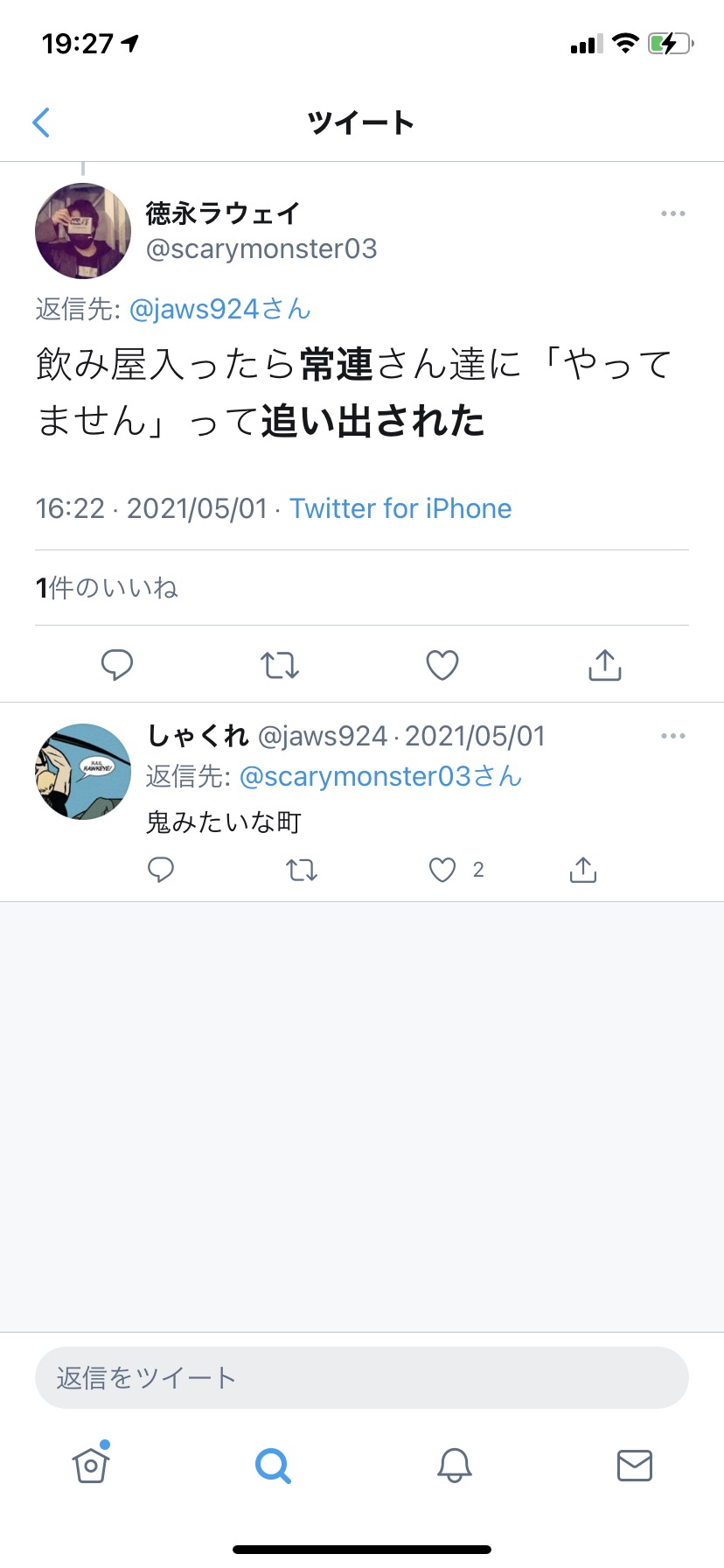Viewport: 724px width, 1568px height.
Task: Like the tweet from 徳永ラウェイ
Action: coord(442,665)
